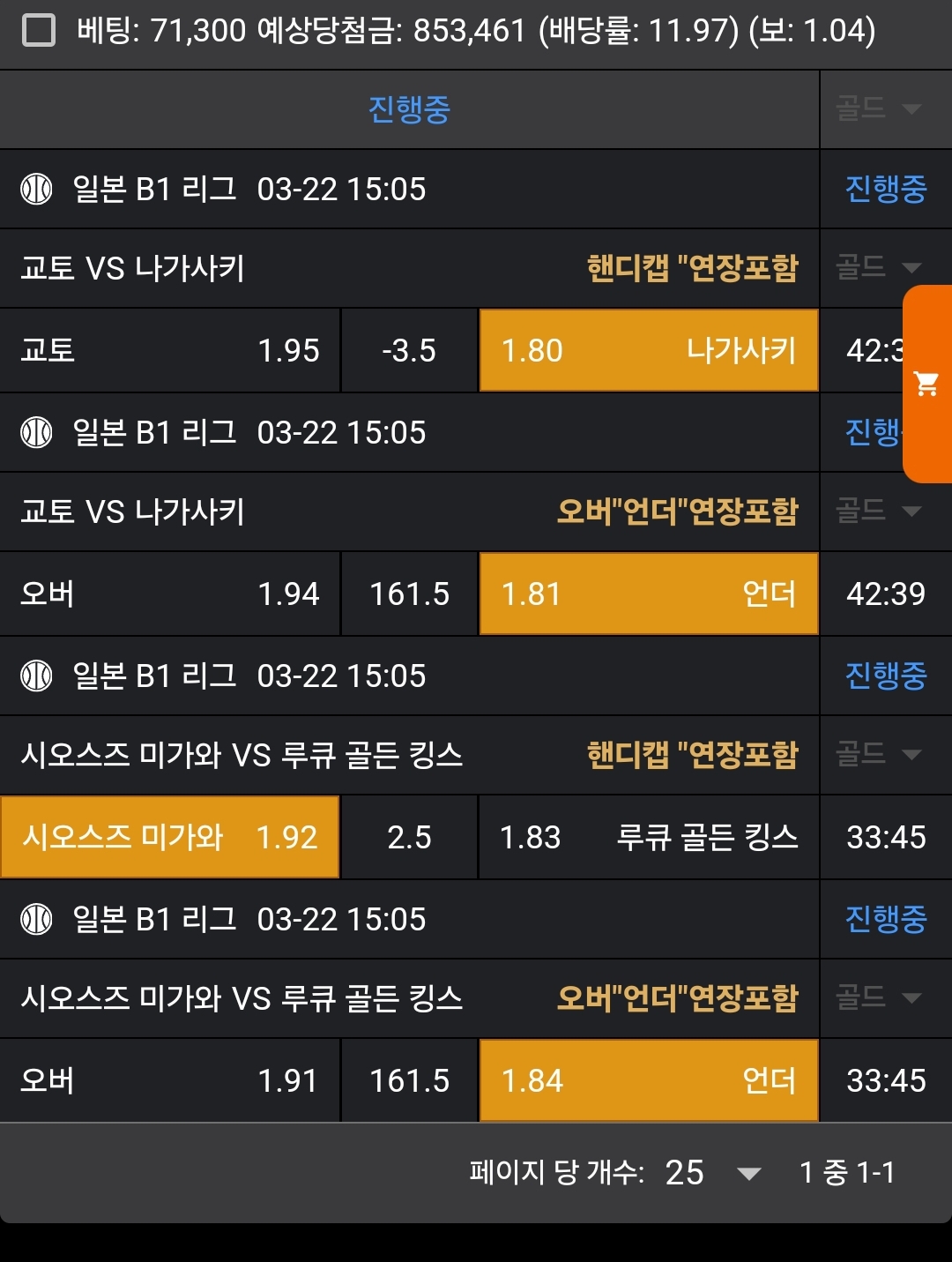952x1262 pixels.
Task: Select 시오스즈 미가와 at odds 1.92
Action: coord(170,837)
